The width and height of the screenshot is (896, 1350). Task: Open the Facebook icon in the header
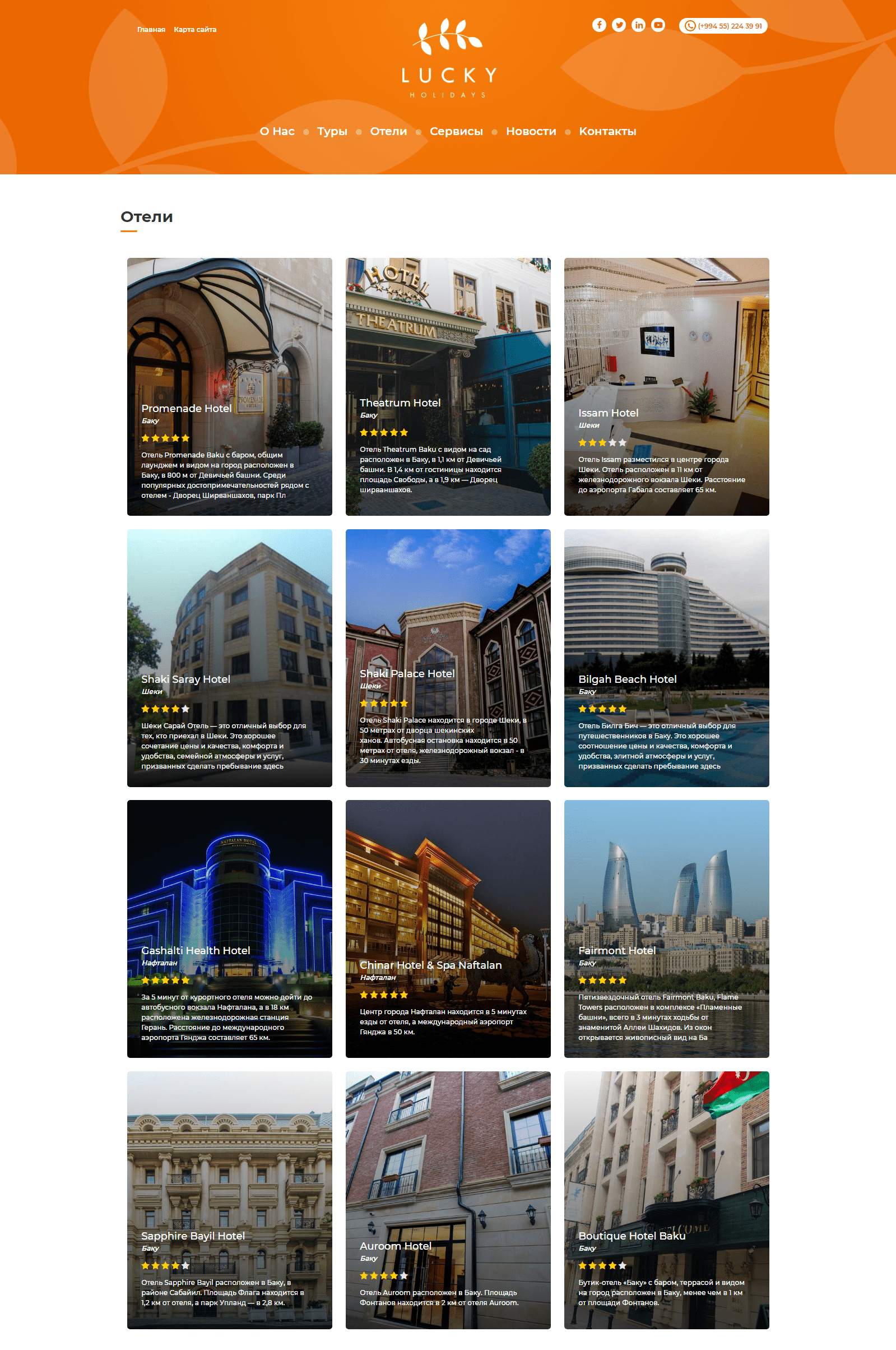click(599, 25)
